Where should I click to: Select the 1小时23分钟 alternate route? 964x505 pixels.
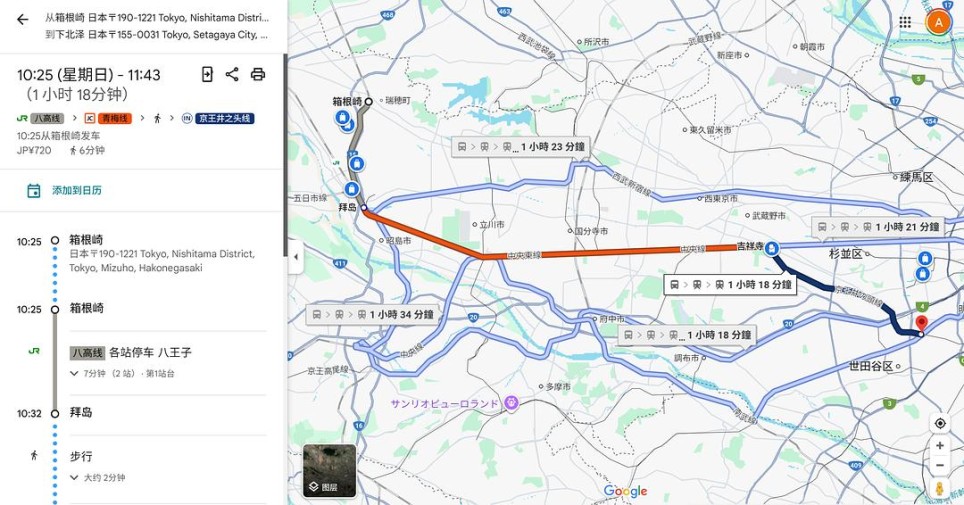[520, 147]
